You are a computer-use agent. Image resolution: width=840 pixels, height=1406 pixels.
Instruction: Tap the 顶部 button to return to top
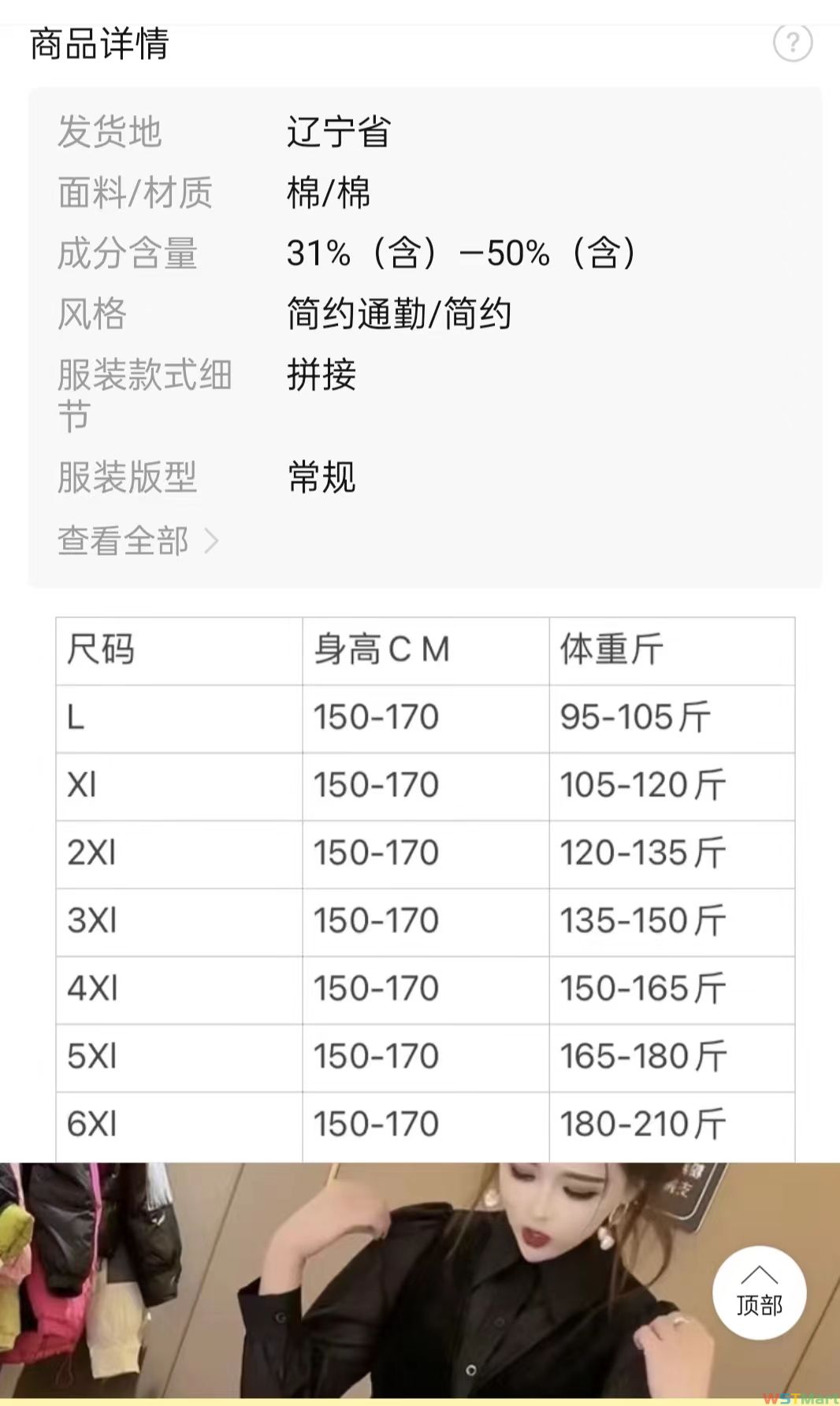click(759, 1293)
